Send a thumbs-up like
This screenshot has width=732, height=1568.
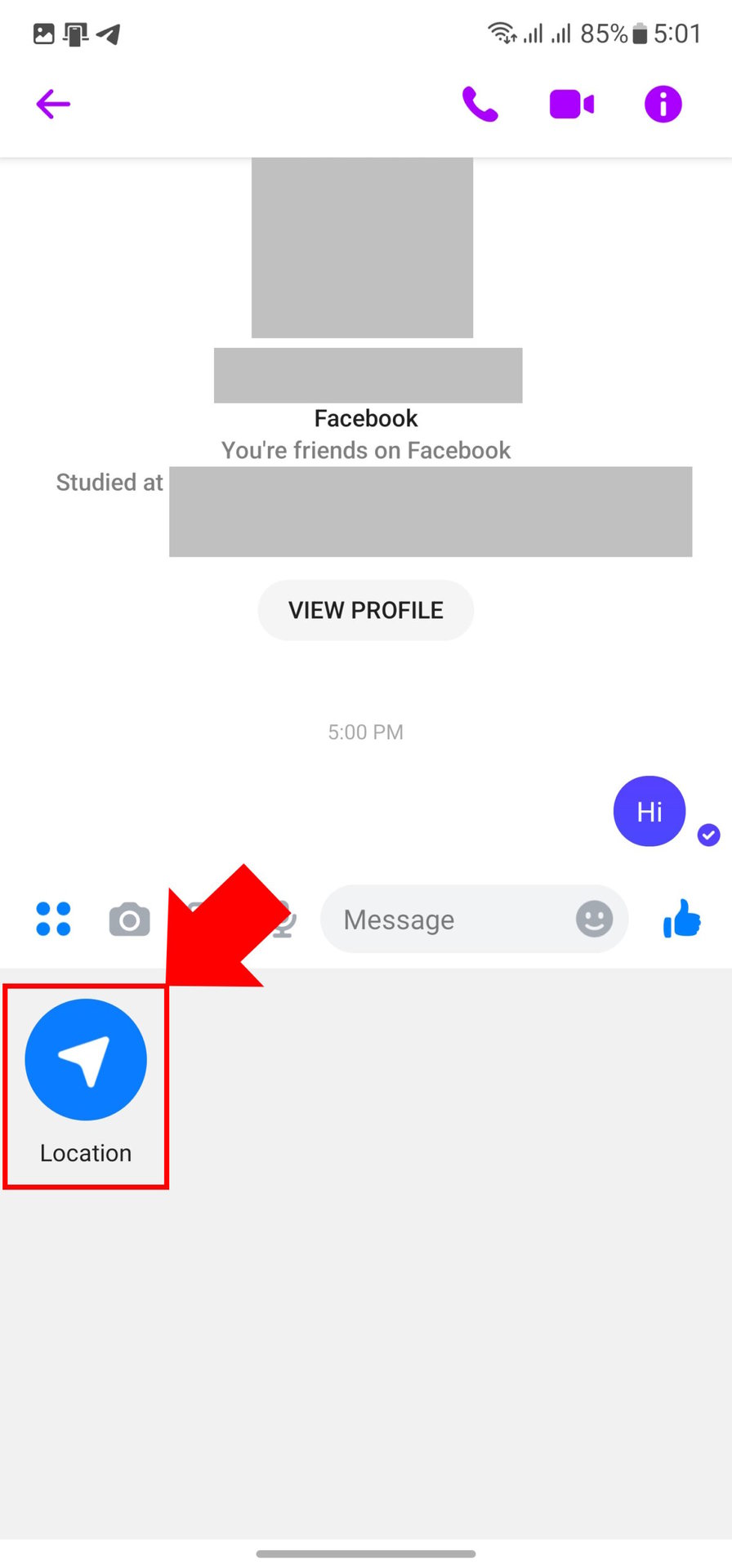coord(681,919)
